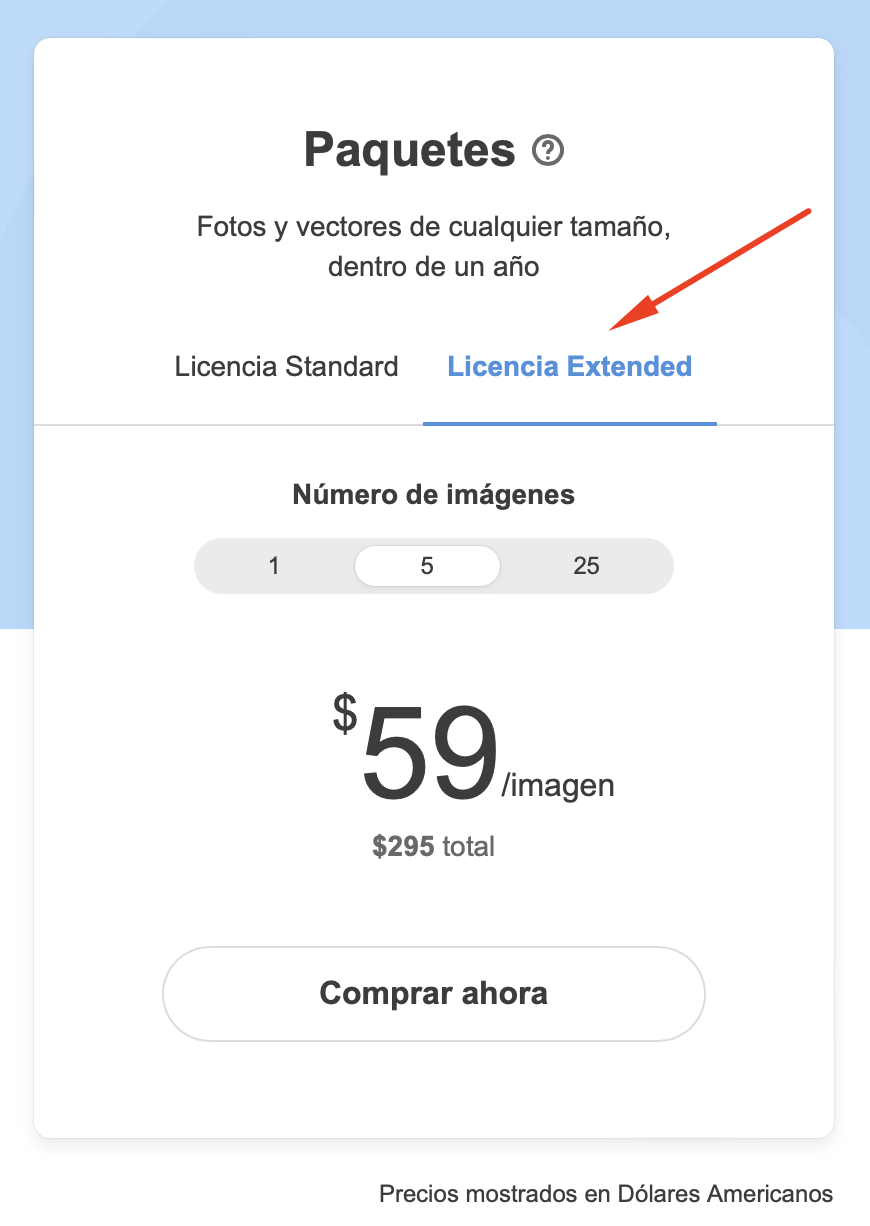870x1226 pixels.
Task: Click inside the Comprar ahora outlined button
Action: (x=433, y=993)
